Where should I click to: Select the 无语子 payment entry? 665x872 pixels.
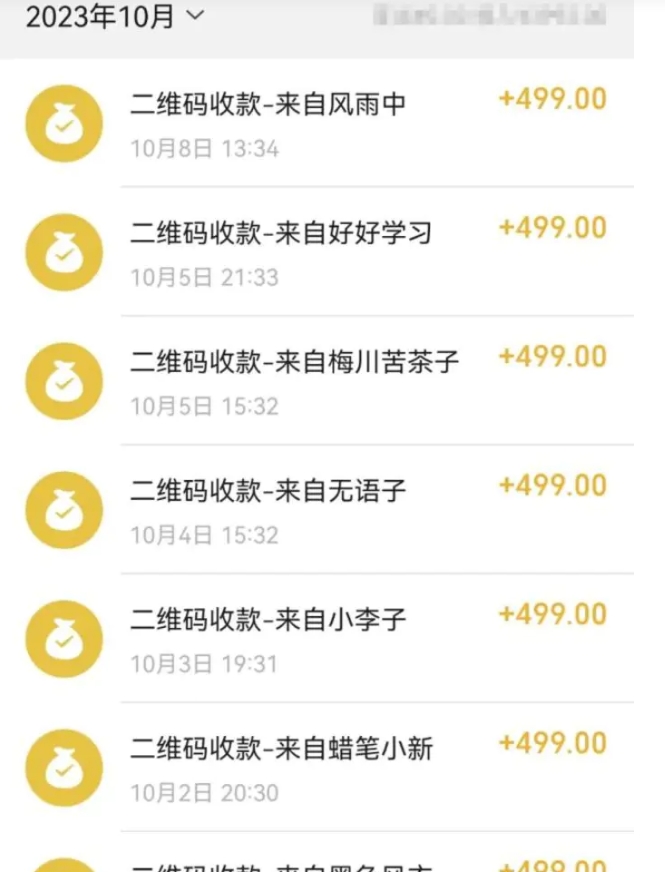pos(330,510)
